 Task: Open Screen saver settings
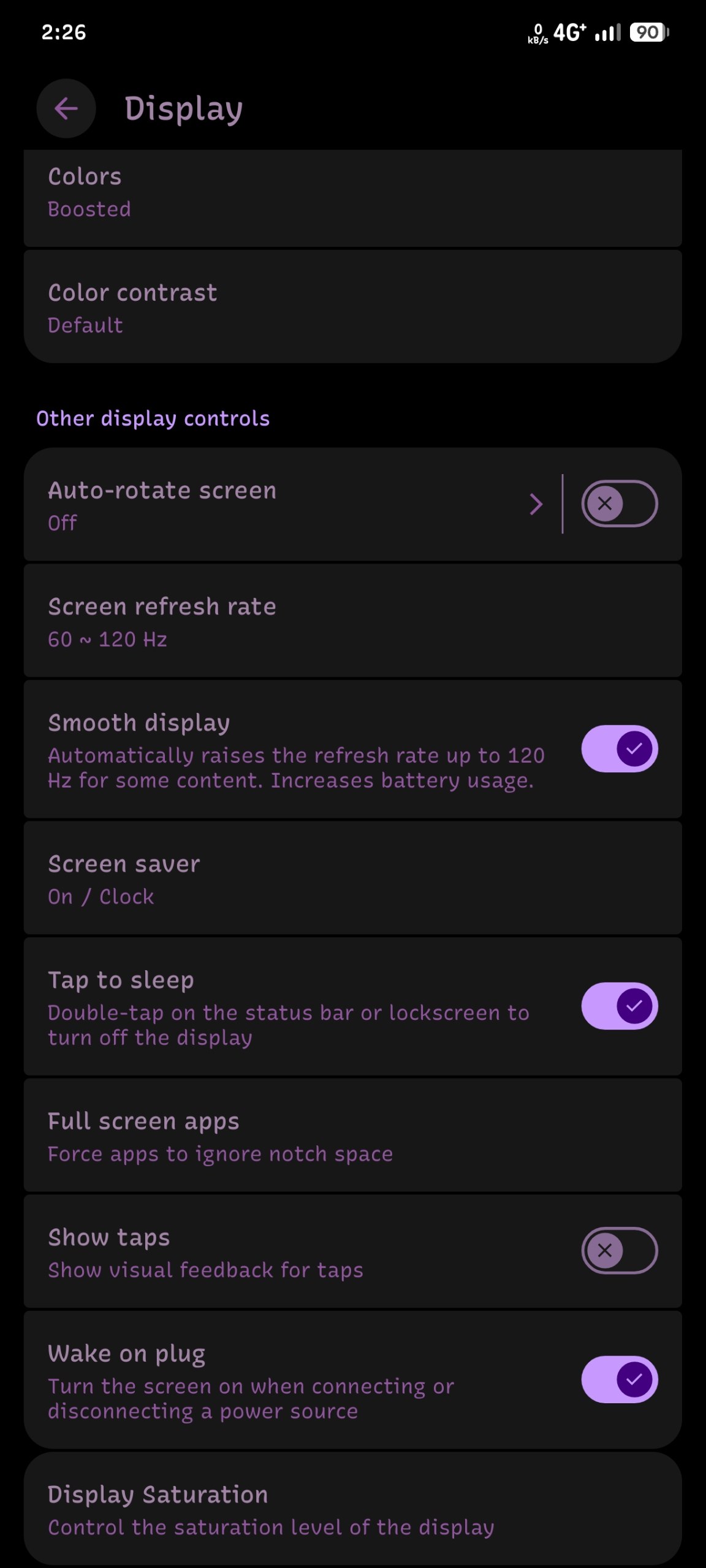352,878
